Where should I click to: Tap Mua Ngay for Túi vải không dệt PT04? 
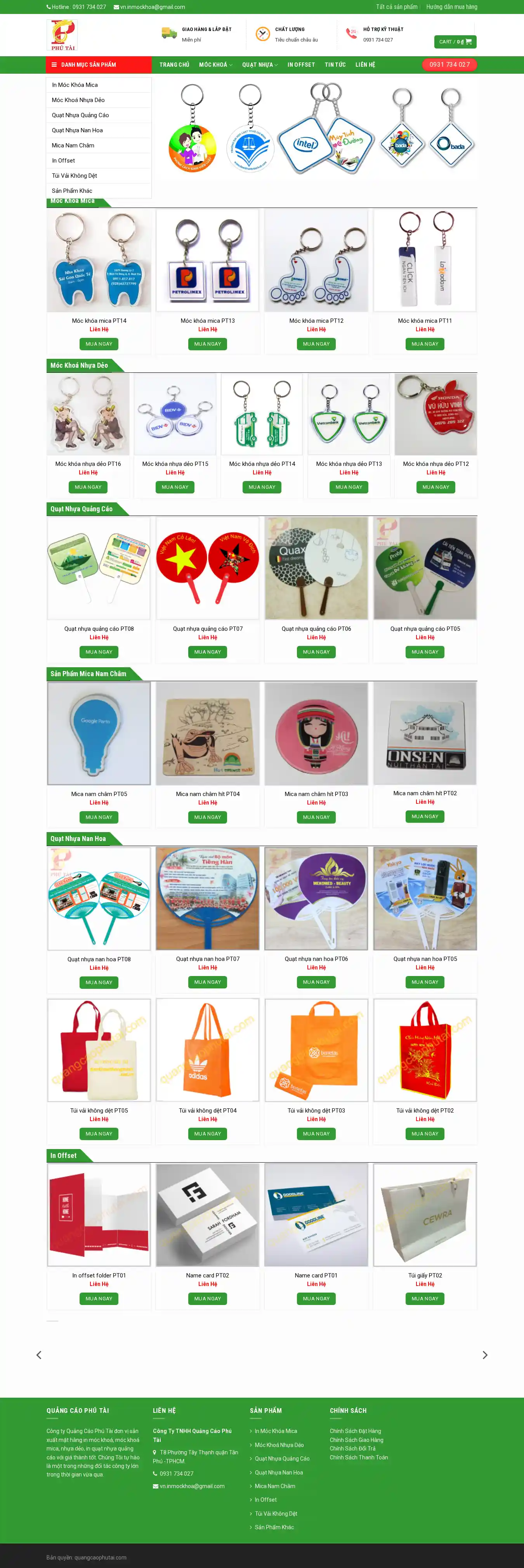pos(207,1134)
